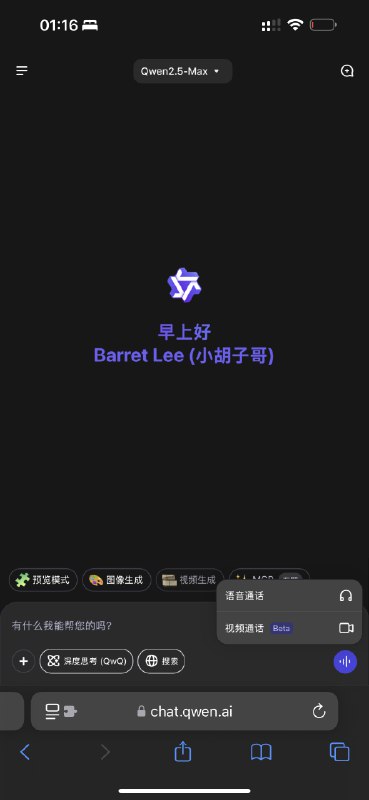Start a 语音通话 voice call

[289, 595]
